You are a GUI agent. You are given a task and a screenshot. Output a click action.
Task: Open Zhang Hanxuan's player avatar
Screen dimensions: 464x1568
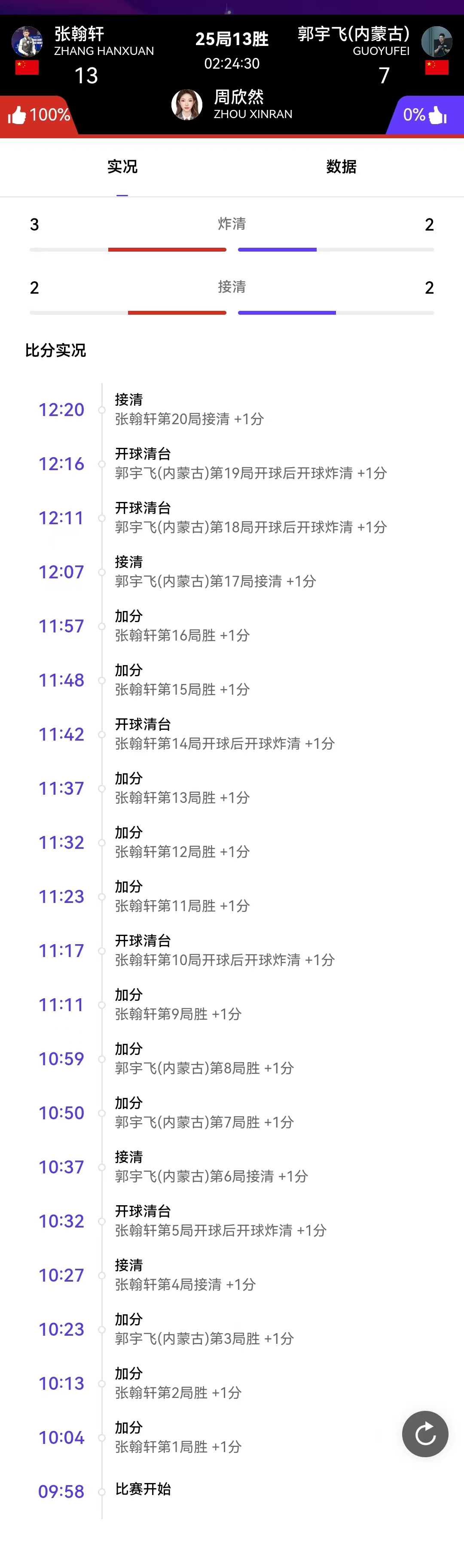pos(27,41)
